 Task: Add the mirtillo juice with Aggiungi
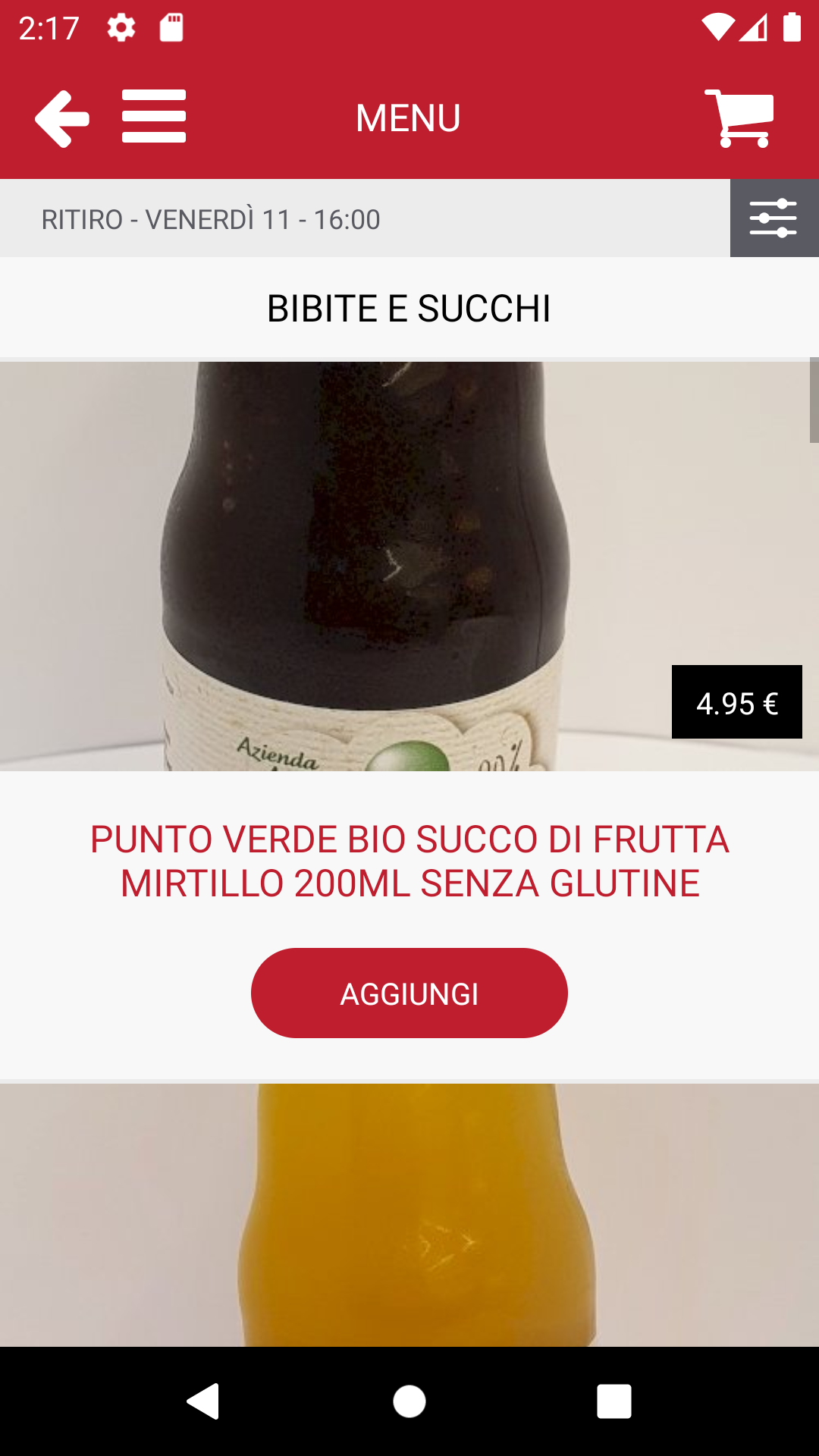409,993
